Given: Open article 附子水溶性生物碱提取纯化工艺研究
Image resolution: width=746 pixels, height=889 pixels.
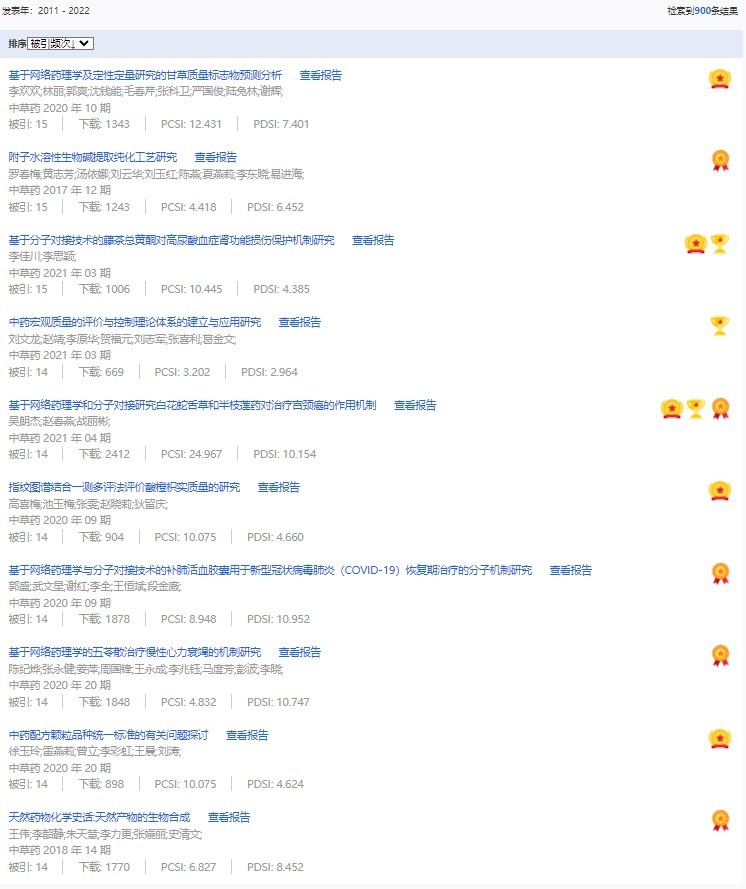Looking at the screenshot, I should [x=92, y=157].
